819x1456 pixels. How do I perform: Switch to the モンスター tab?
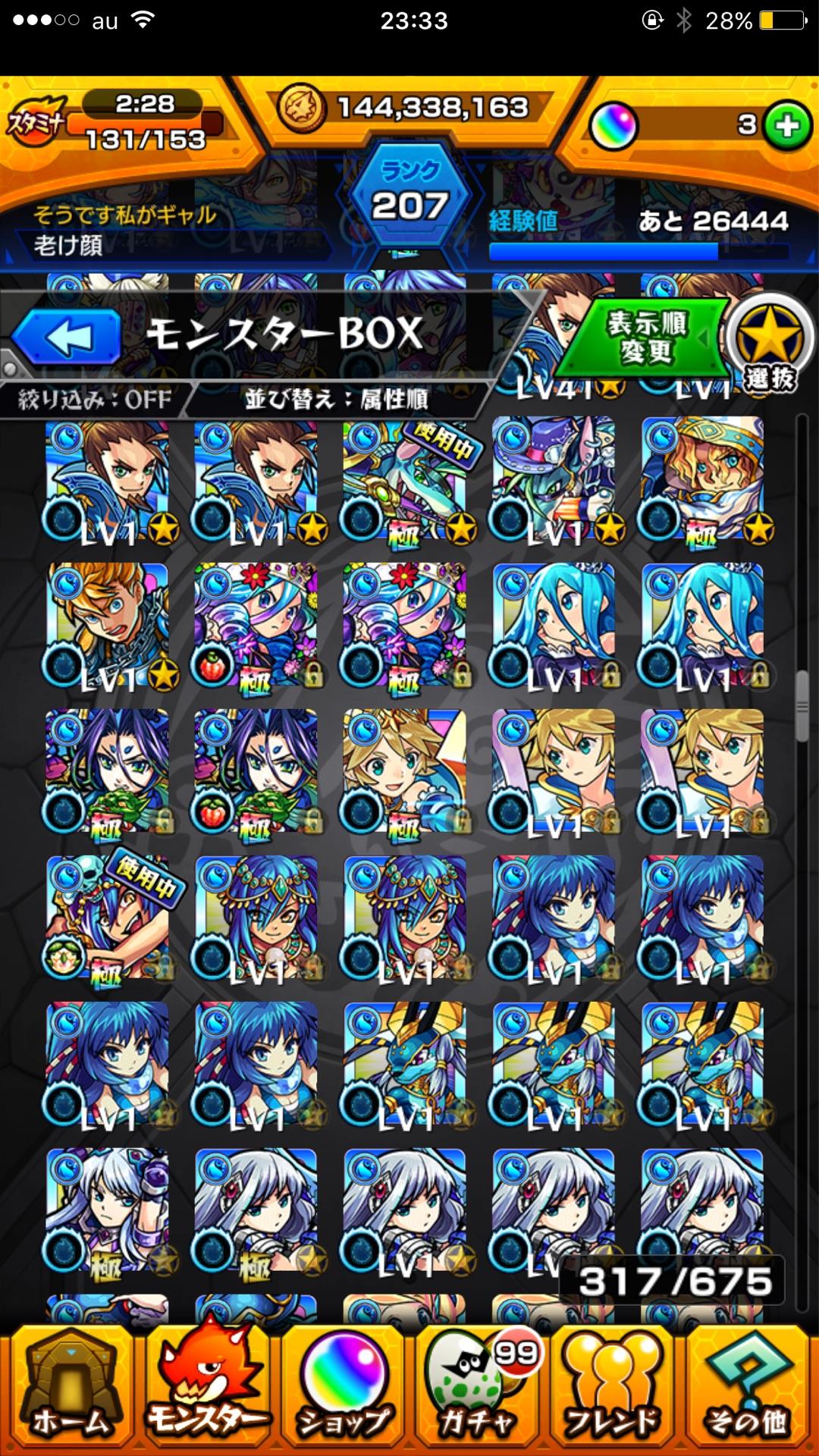pyautogui.click(x=206, y=1389)
